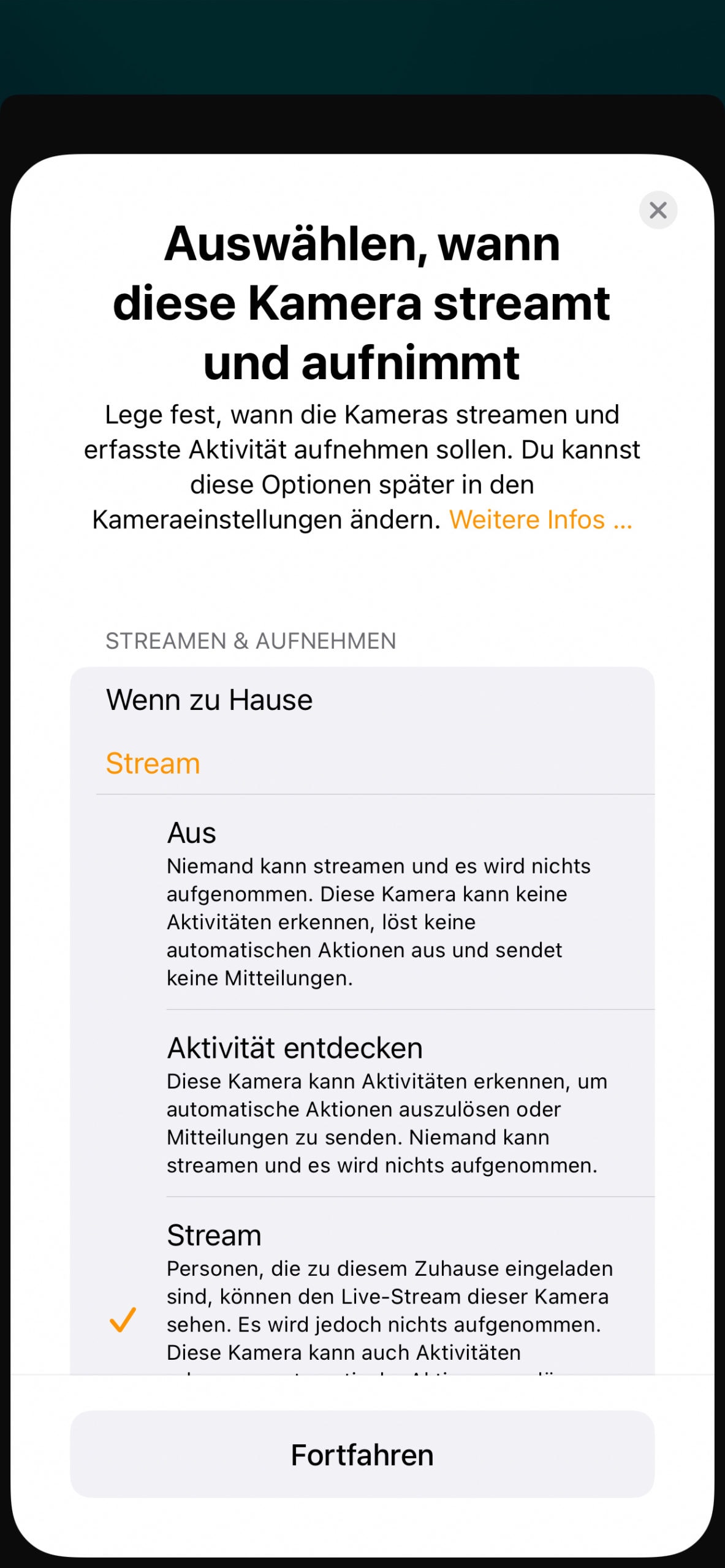
Task: Tap the Fortfahren button
Action: 362,1455
